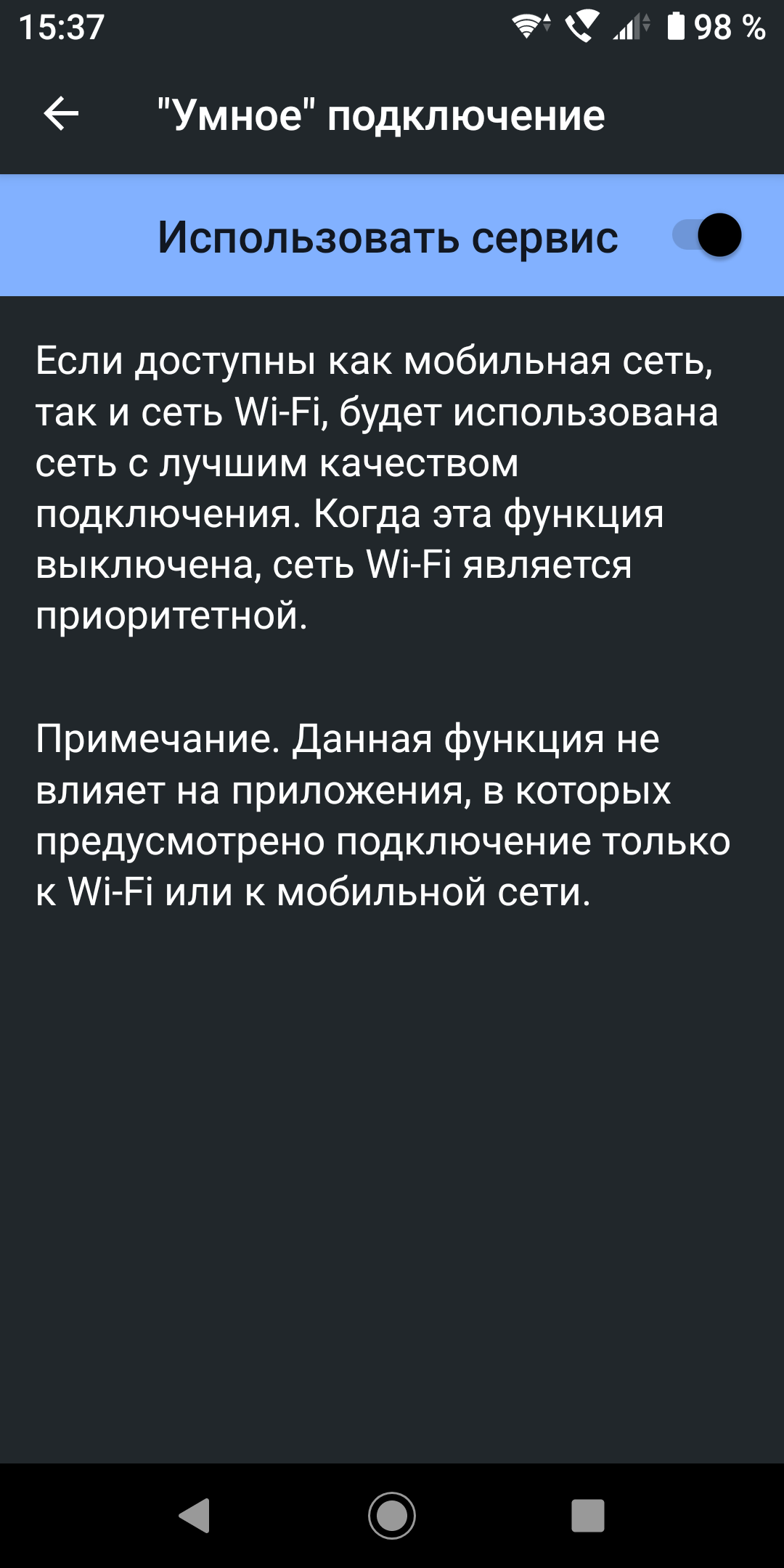This screenshot has height=1568, width=784.
Task: Open the recent apps view
Action: tap(588, 1516)
